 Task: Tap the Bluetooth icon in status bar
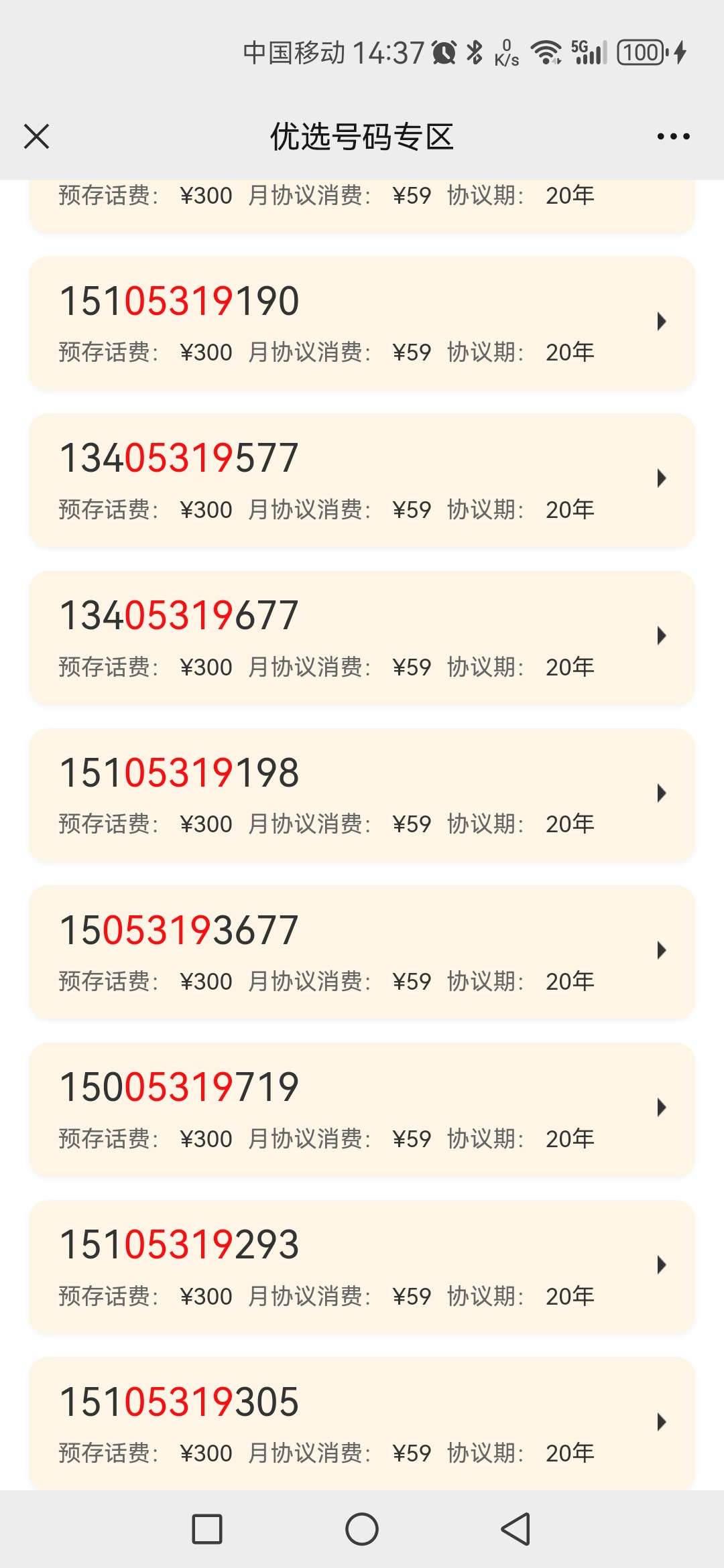476,52
